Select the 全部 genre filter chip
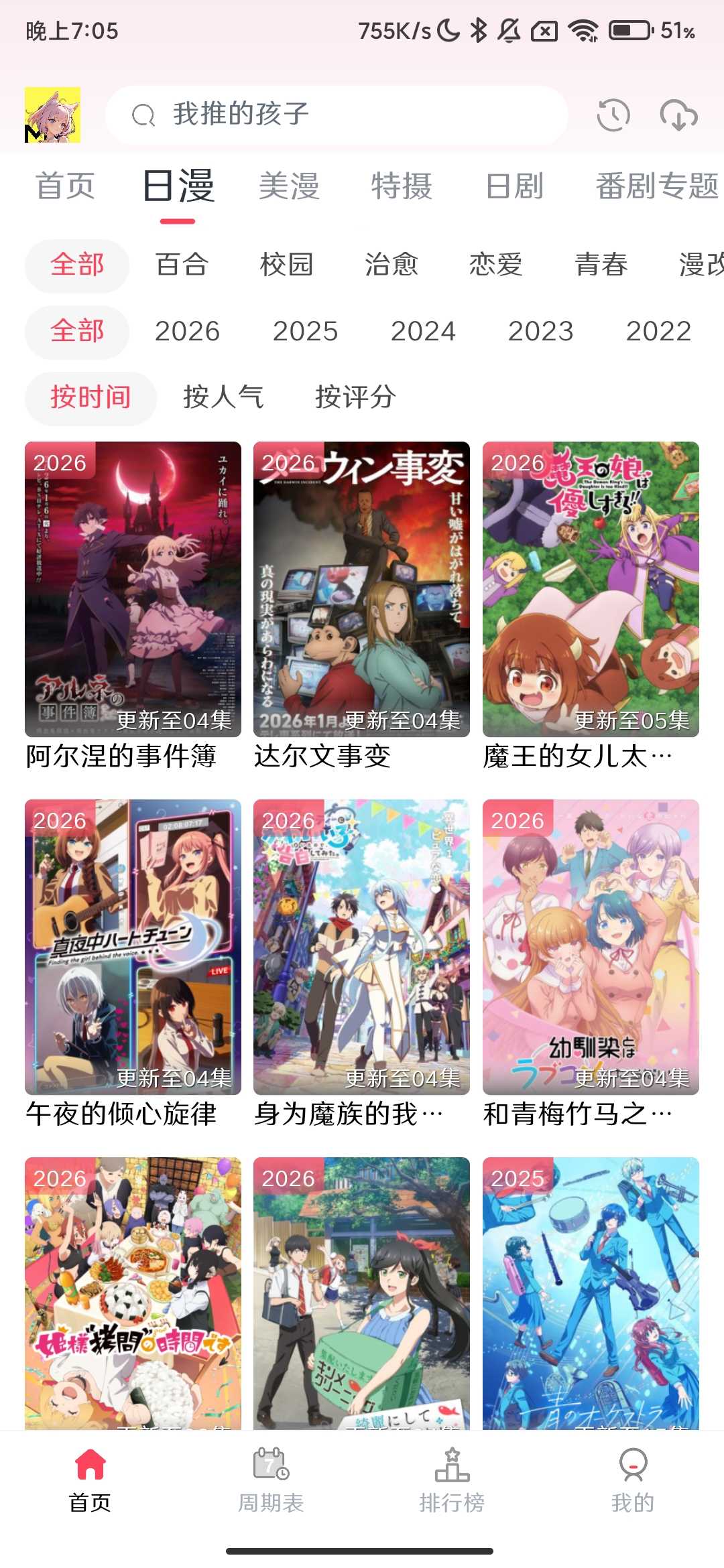This screenshot has height=1568, width=724. [x=77, y=265]
